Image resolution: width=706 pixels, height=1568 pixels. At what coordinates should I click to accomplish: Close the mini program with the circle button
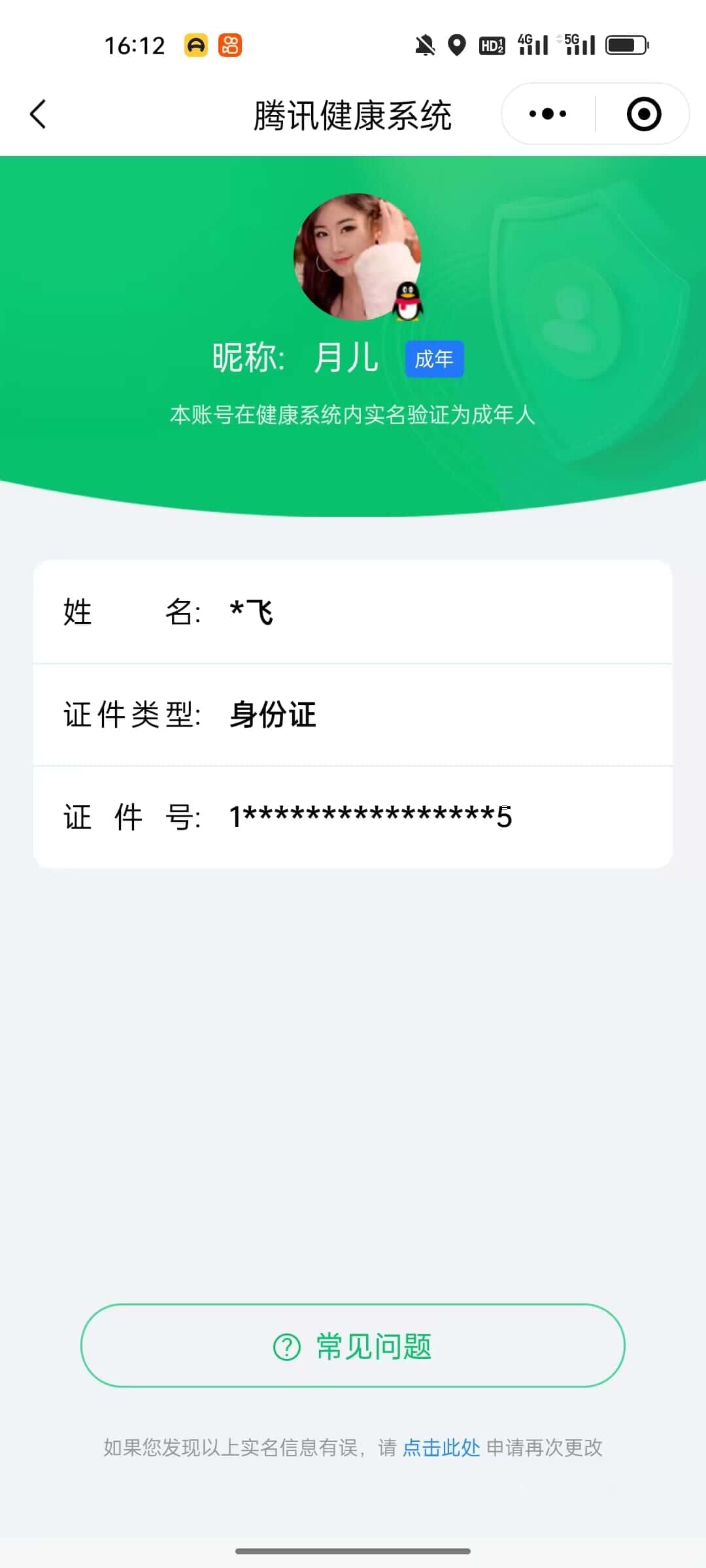[x=643, y=114]
